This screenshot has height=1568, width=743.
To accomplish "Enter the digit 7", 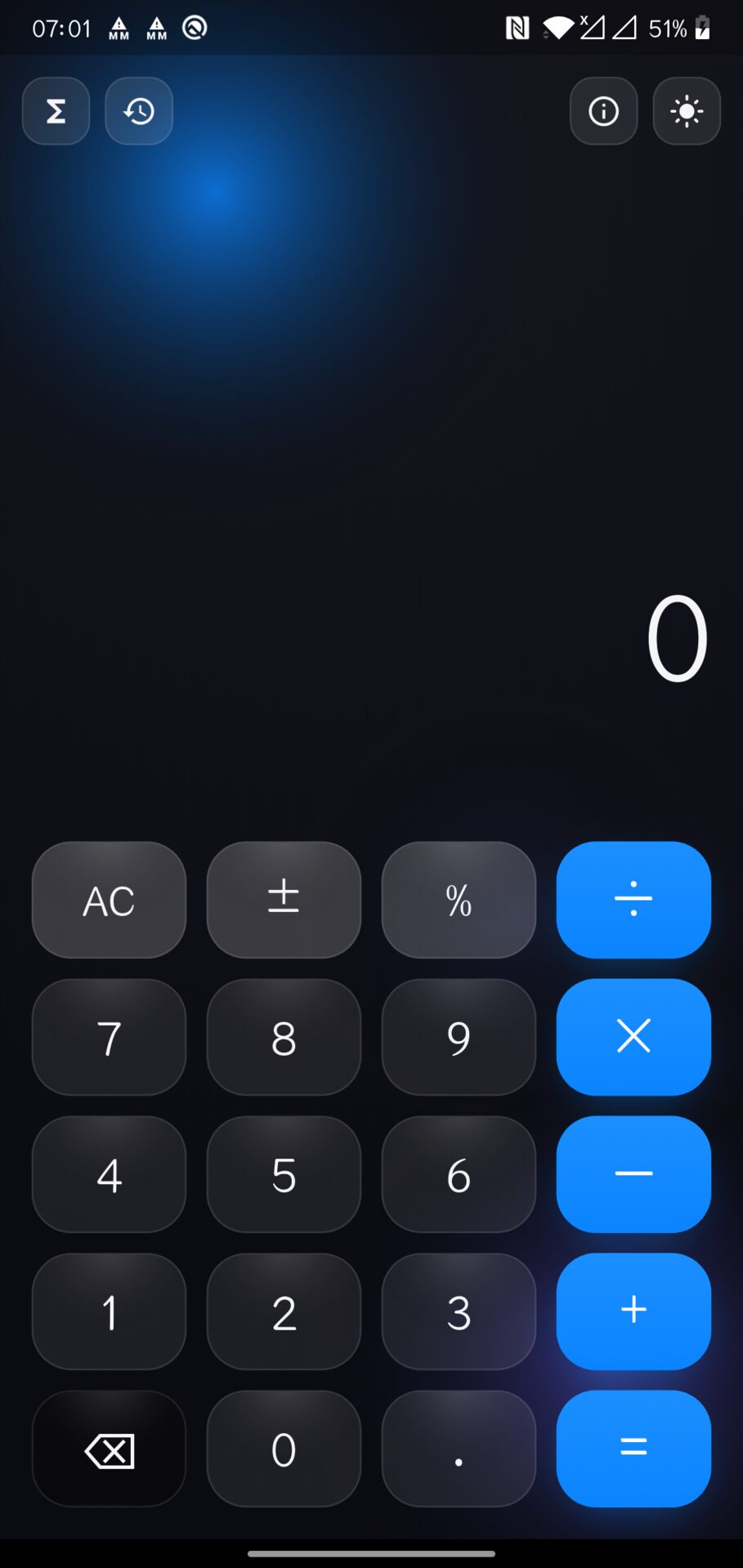I will click(x=109, y=1037).
